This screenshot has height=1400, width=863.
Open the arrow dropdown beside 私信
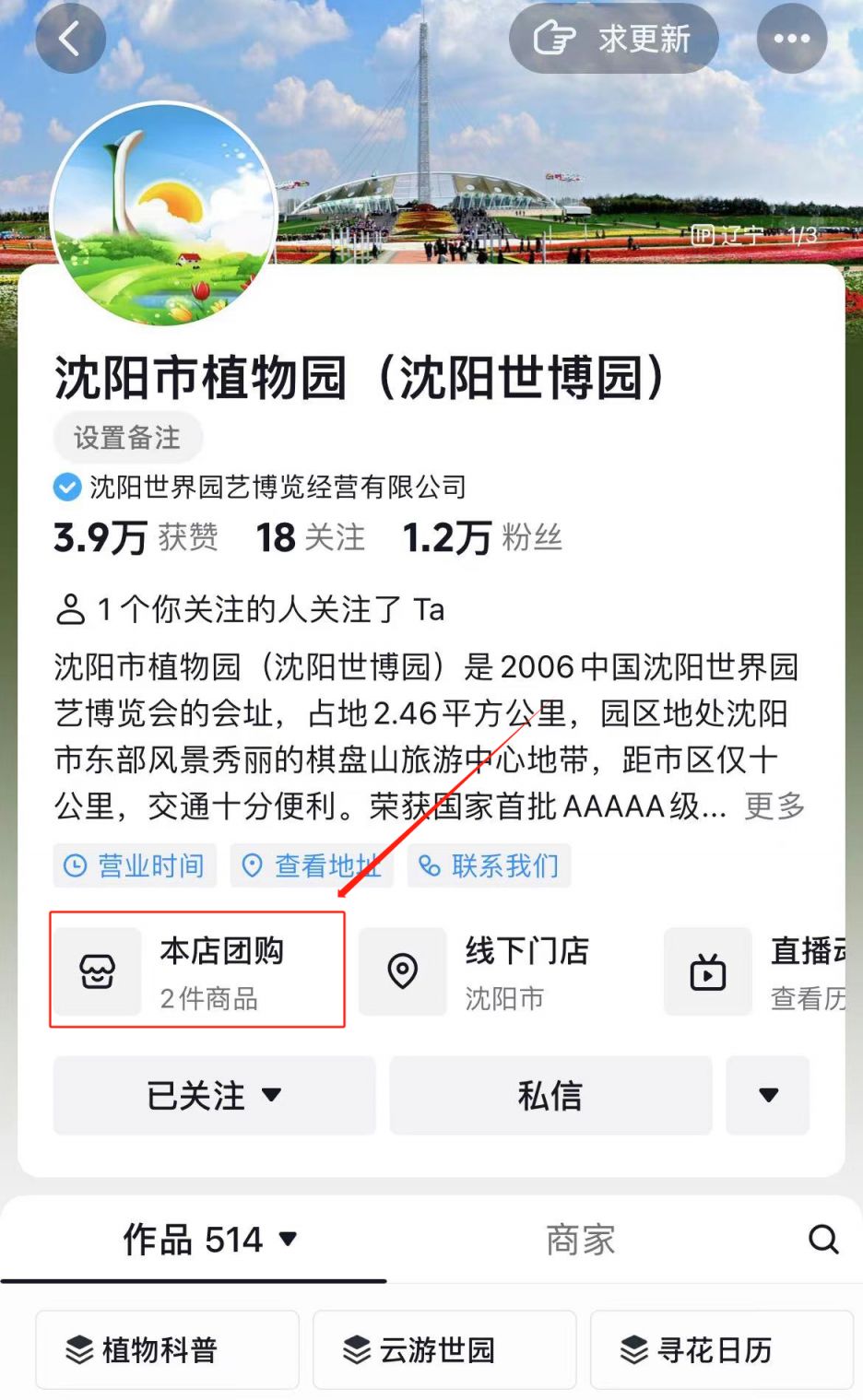click(768, 1096)
